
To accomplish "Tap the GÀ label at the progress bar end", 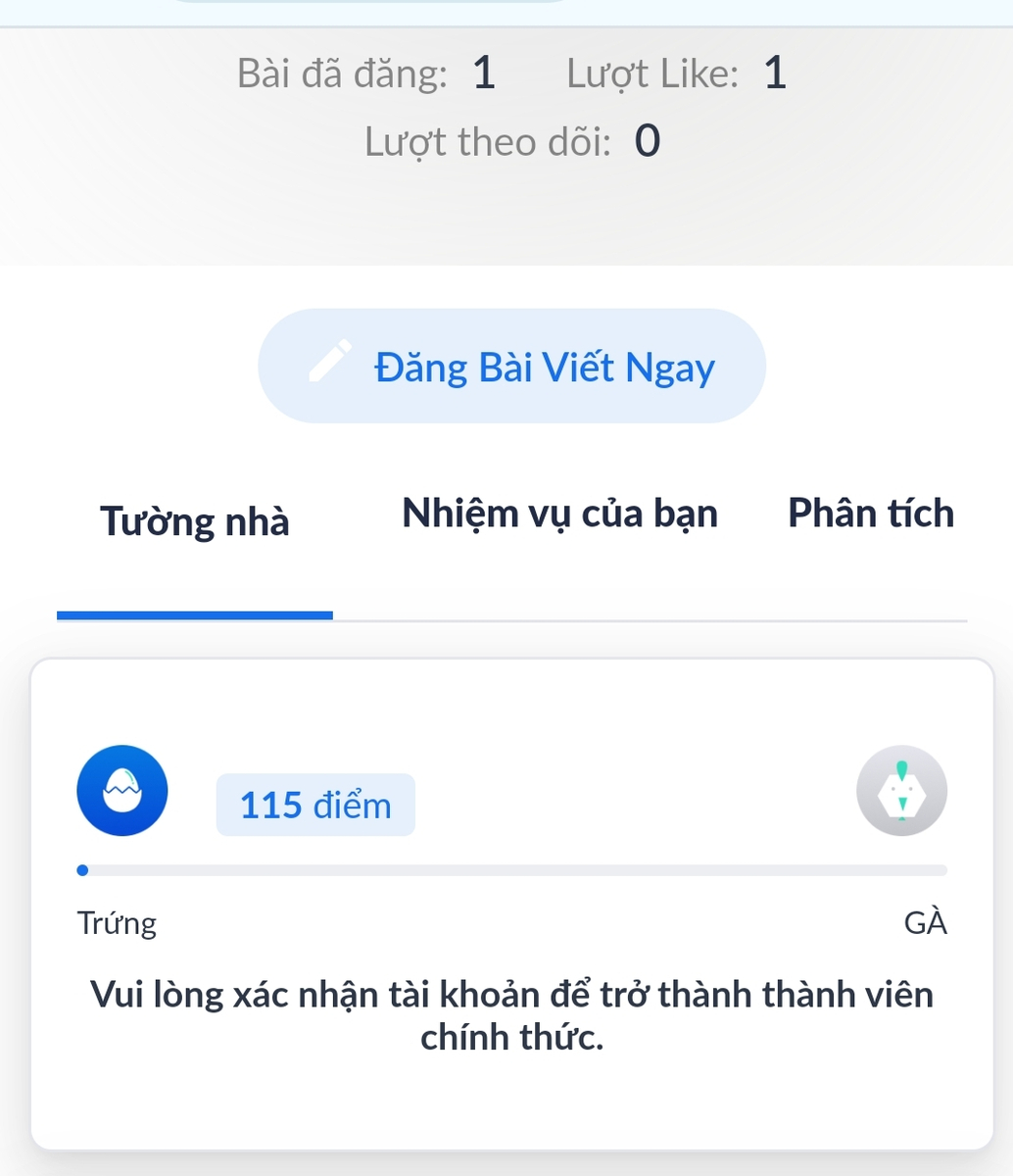I will [926, 922].
